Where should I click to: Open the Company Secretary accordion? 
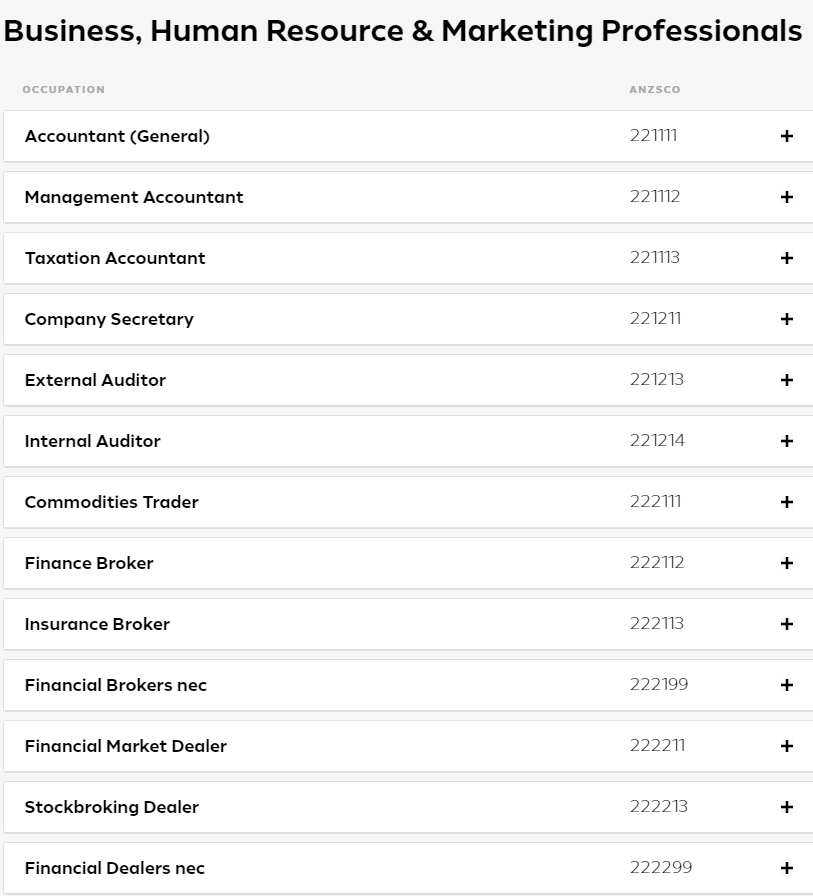point(786,319)
